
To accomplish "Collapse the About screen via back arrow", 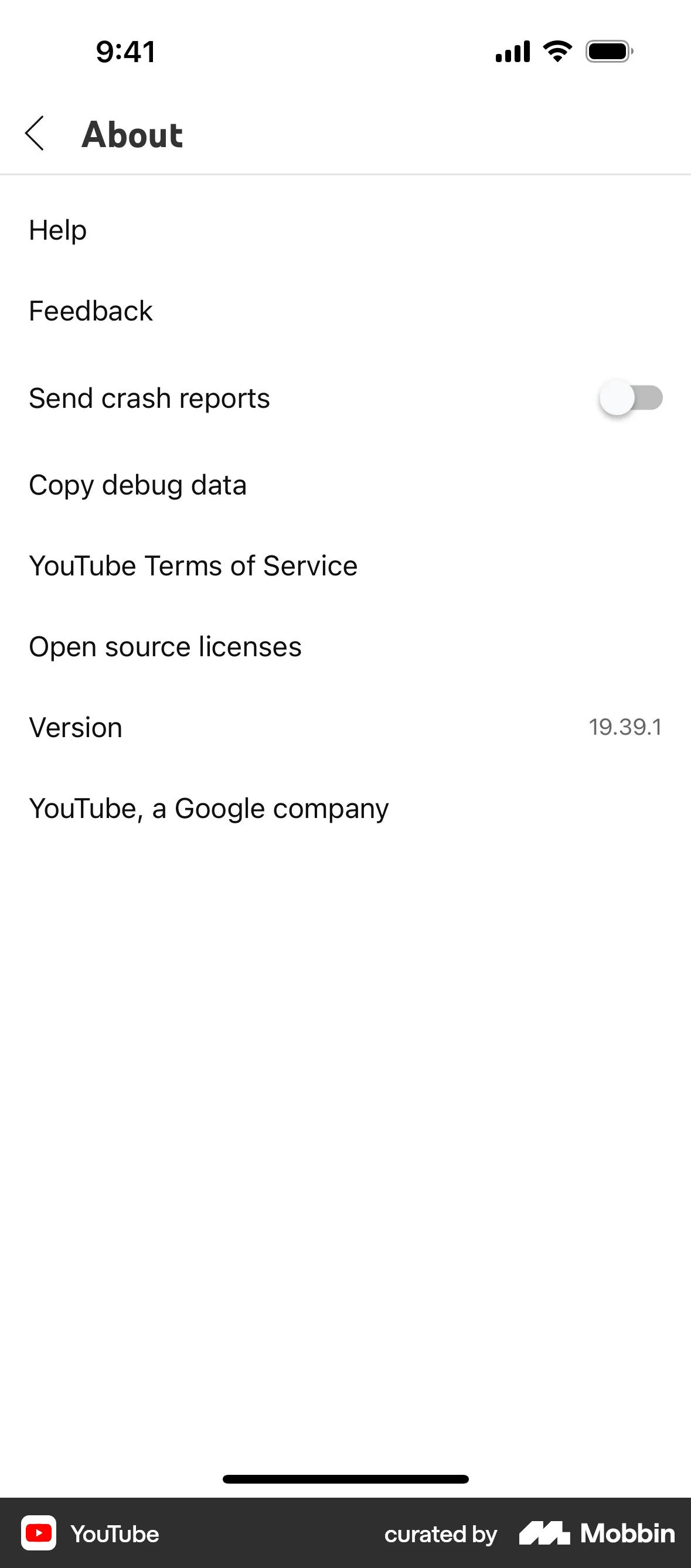I will [35, 134].
